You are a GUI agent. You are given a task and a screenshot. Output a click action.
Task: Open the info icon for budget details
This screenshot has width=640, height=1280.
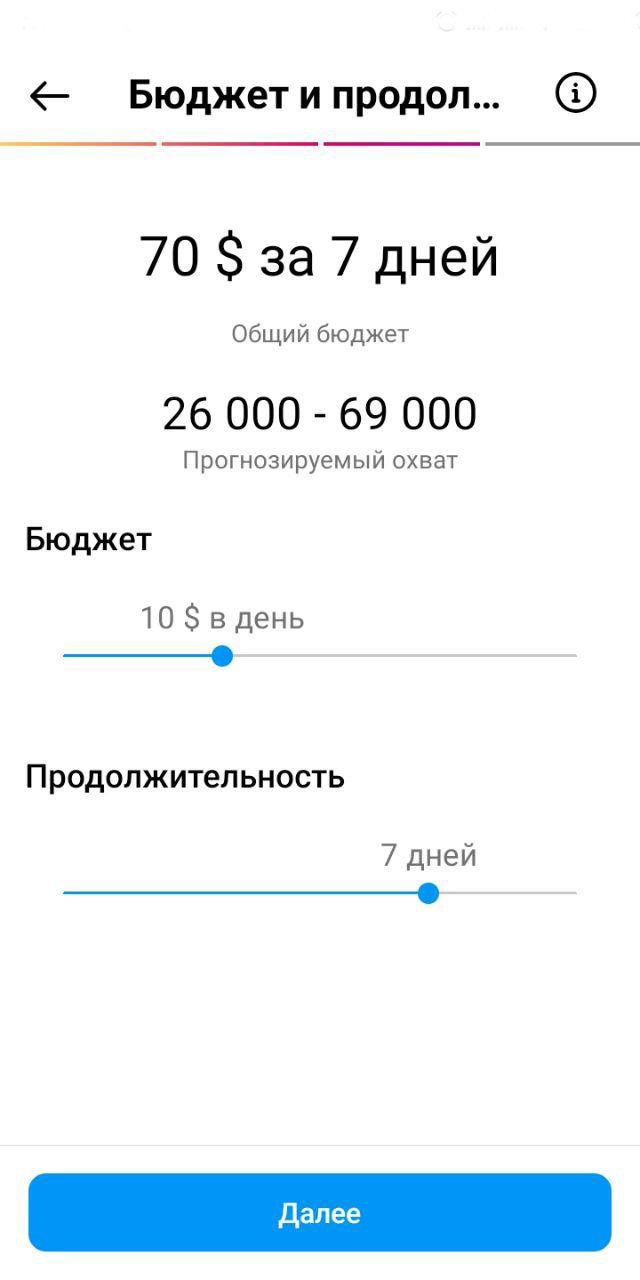pos(575,94)
